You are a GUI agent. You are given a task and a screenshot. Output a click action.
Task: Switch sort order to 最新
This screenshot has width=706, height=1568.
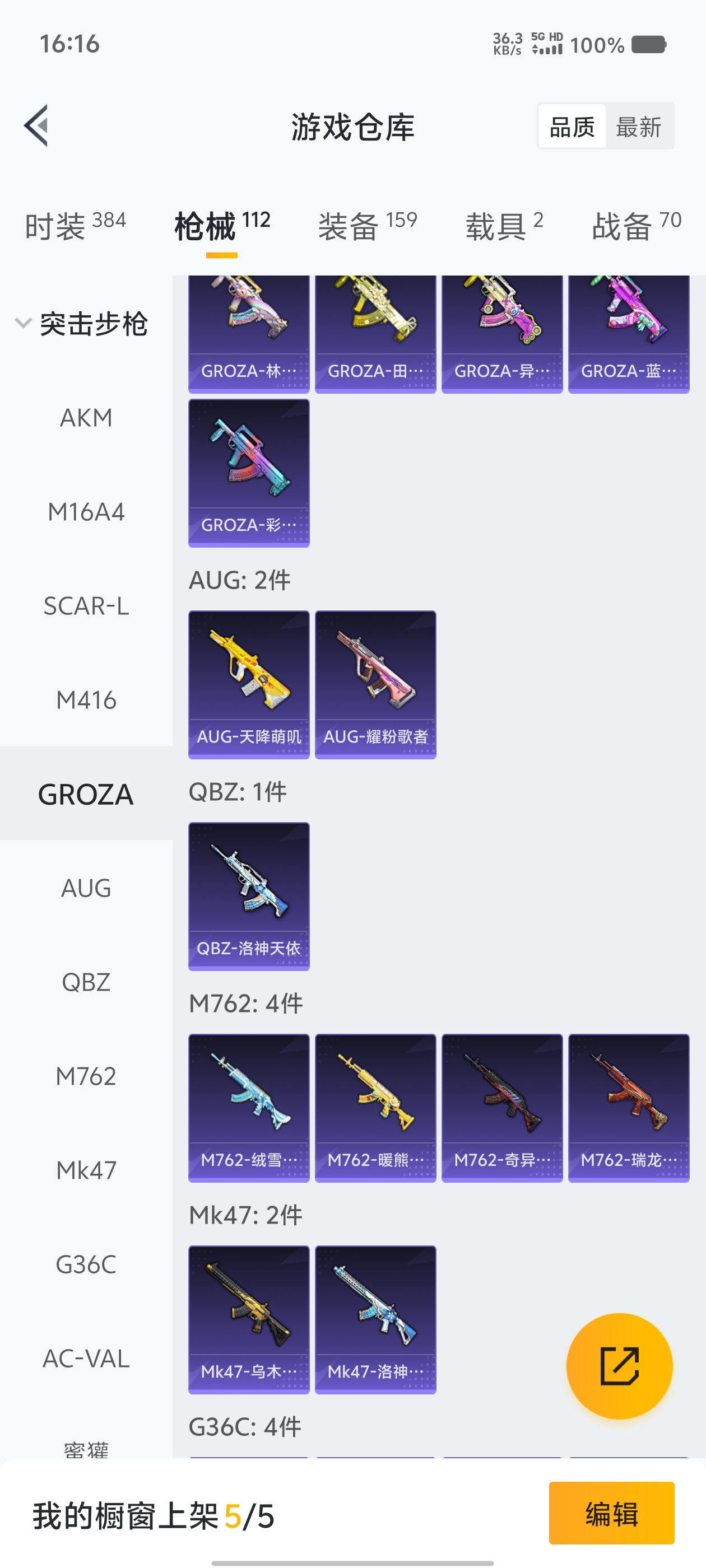[x=638, y=127]
